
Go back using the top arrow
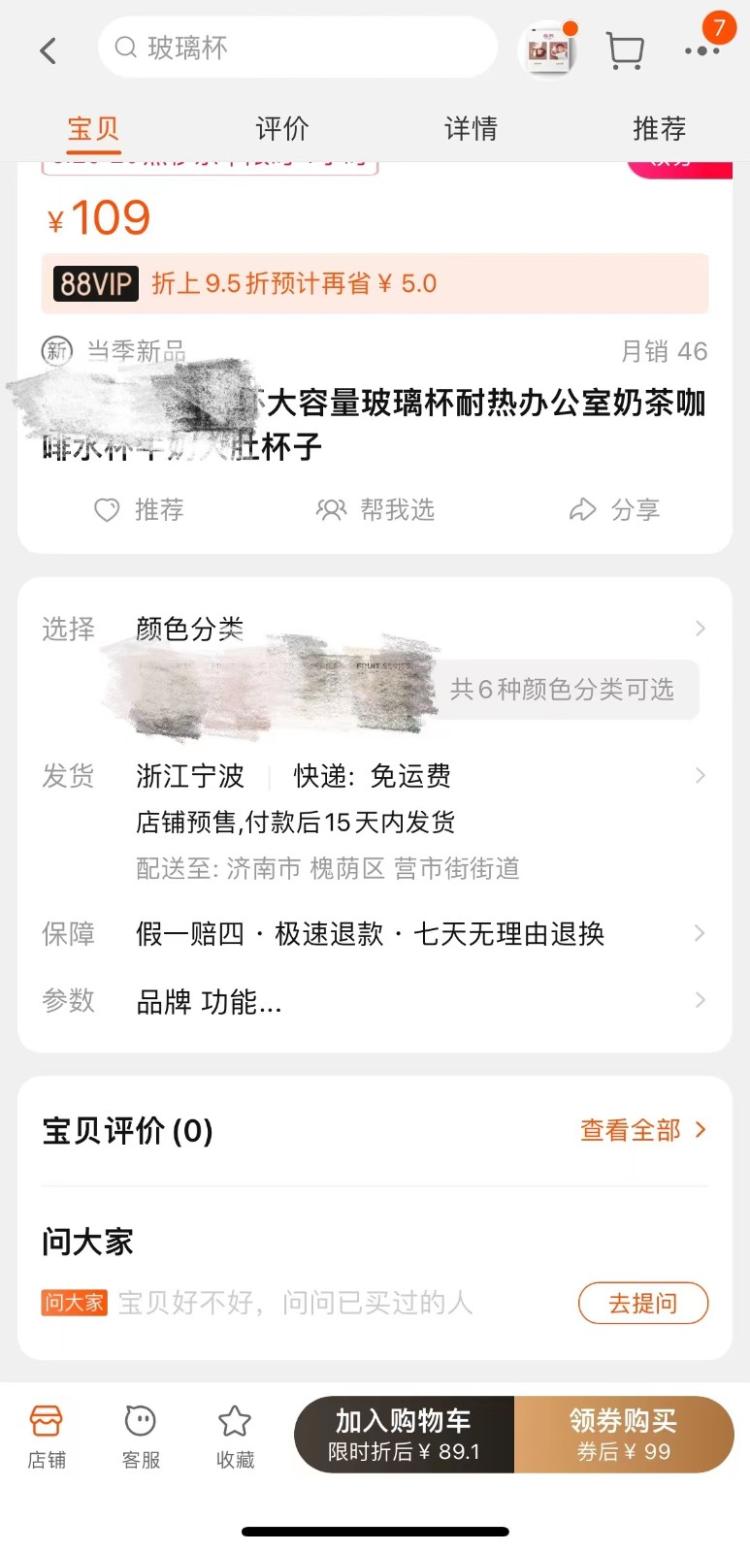click(x=48, y=50)
